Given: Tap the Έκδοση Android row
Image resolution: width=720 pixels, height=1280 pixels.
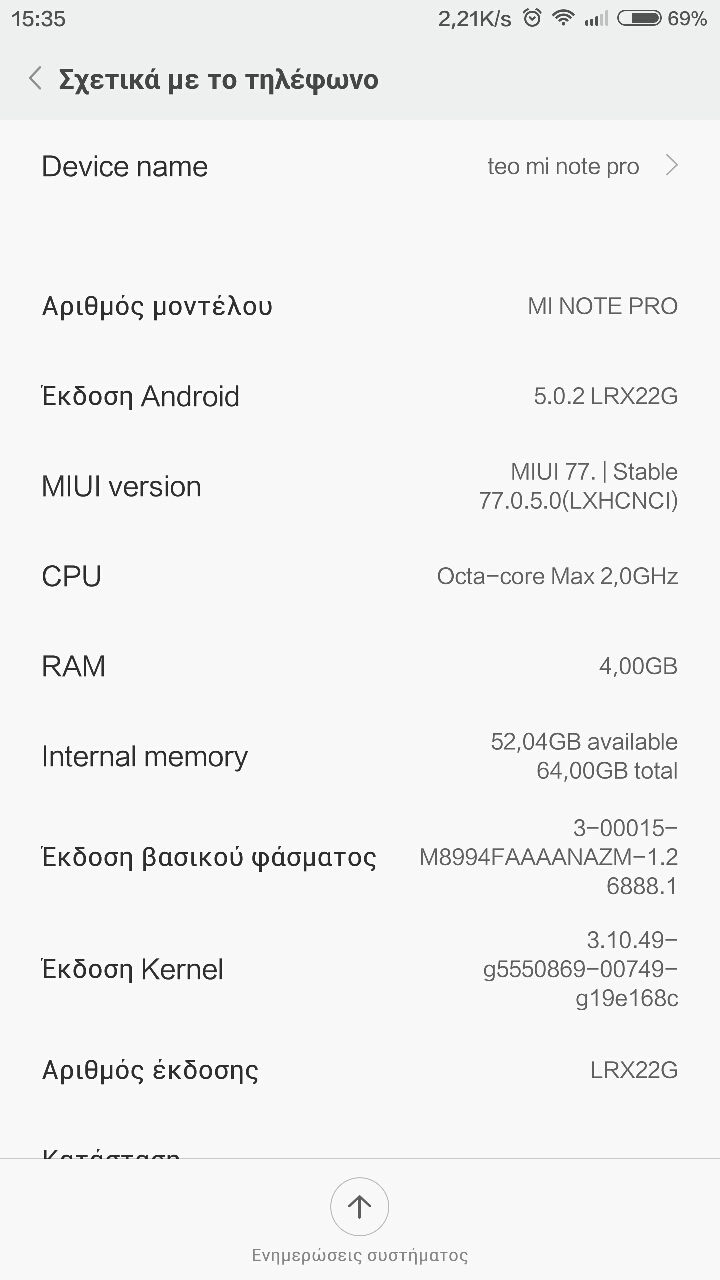Looking at the screenshot, I should pyautogui.click(x=360, y=396).
